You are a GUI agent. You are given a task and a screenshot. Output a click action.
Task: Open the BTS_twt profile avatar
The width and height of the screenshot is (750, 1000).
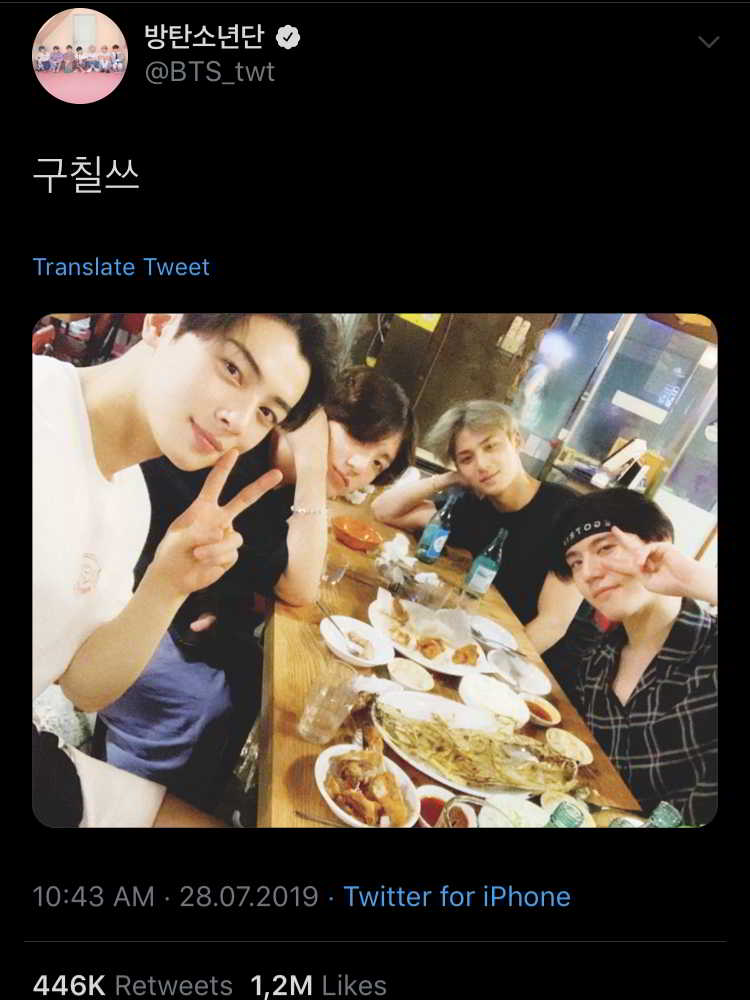(x=80, y=56)
